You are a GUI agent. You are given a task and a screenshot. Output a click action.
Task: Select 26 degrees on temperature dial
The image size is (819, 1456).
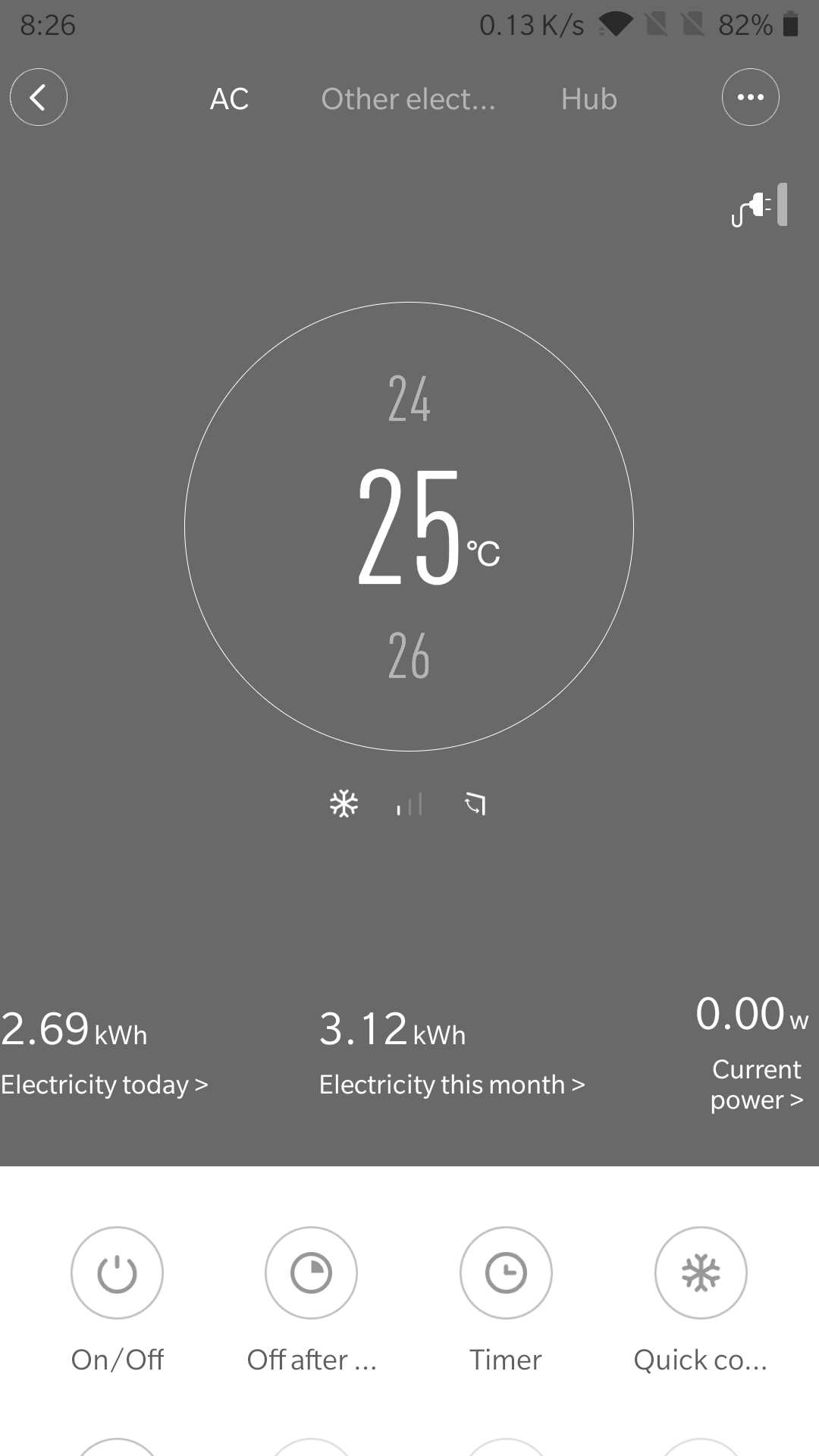[x=409, y=655]
